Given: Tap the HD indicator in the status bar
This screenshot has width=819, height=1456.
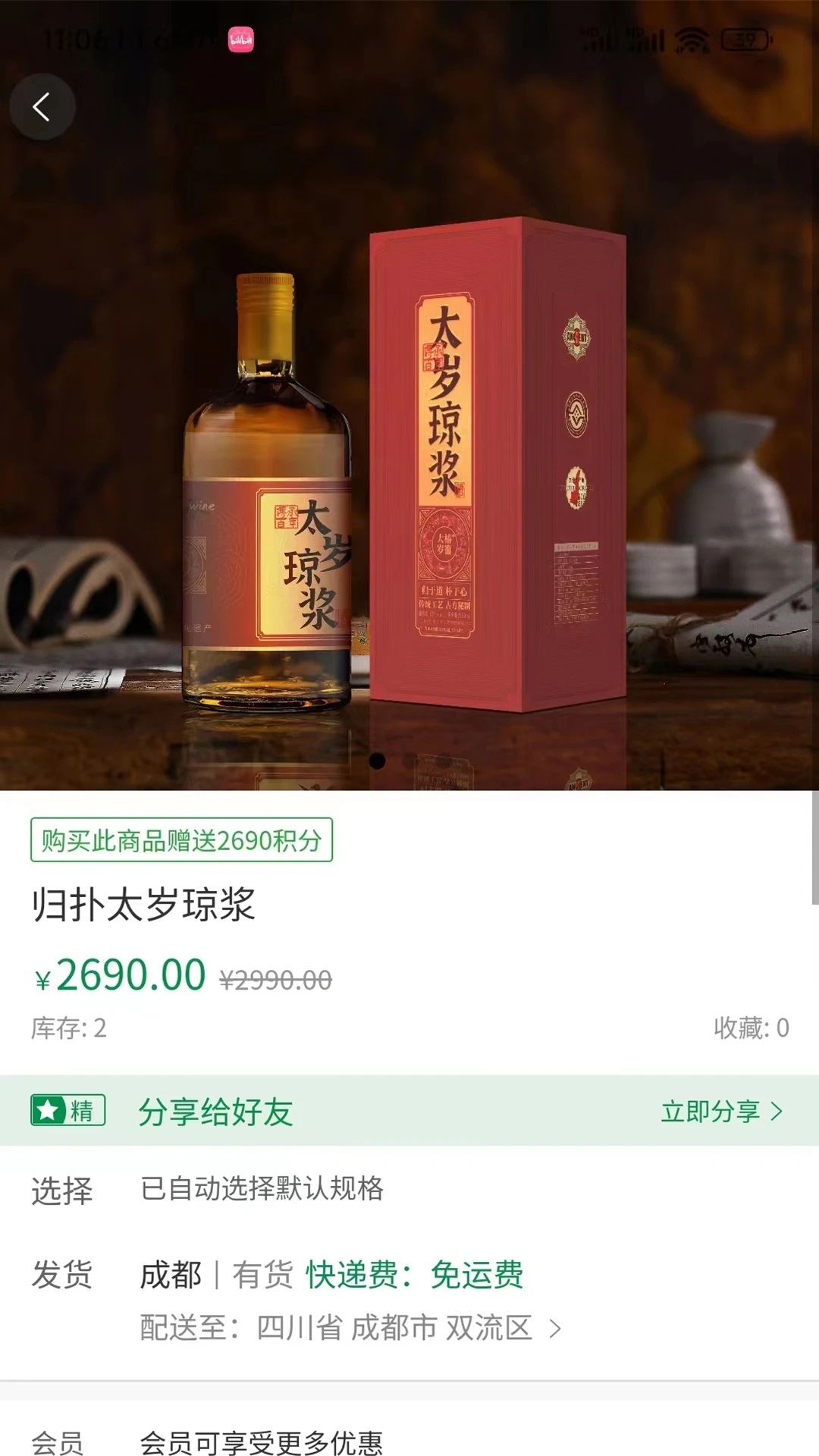Looking at the screenshot, I should click(x=588, y=32).
